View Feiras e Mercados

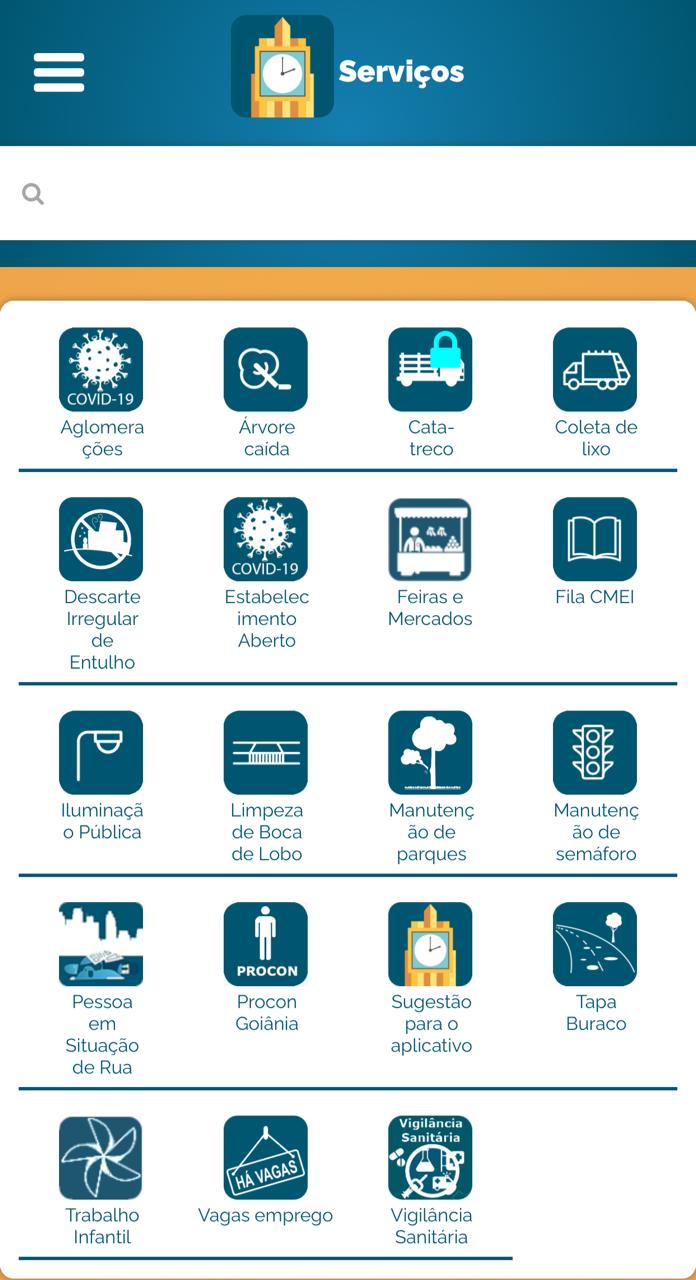[430, 540]
